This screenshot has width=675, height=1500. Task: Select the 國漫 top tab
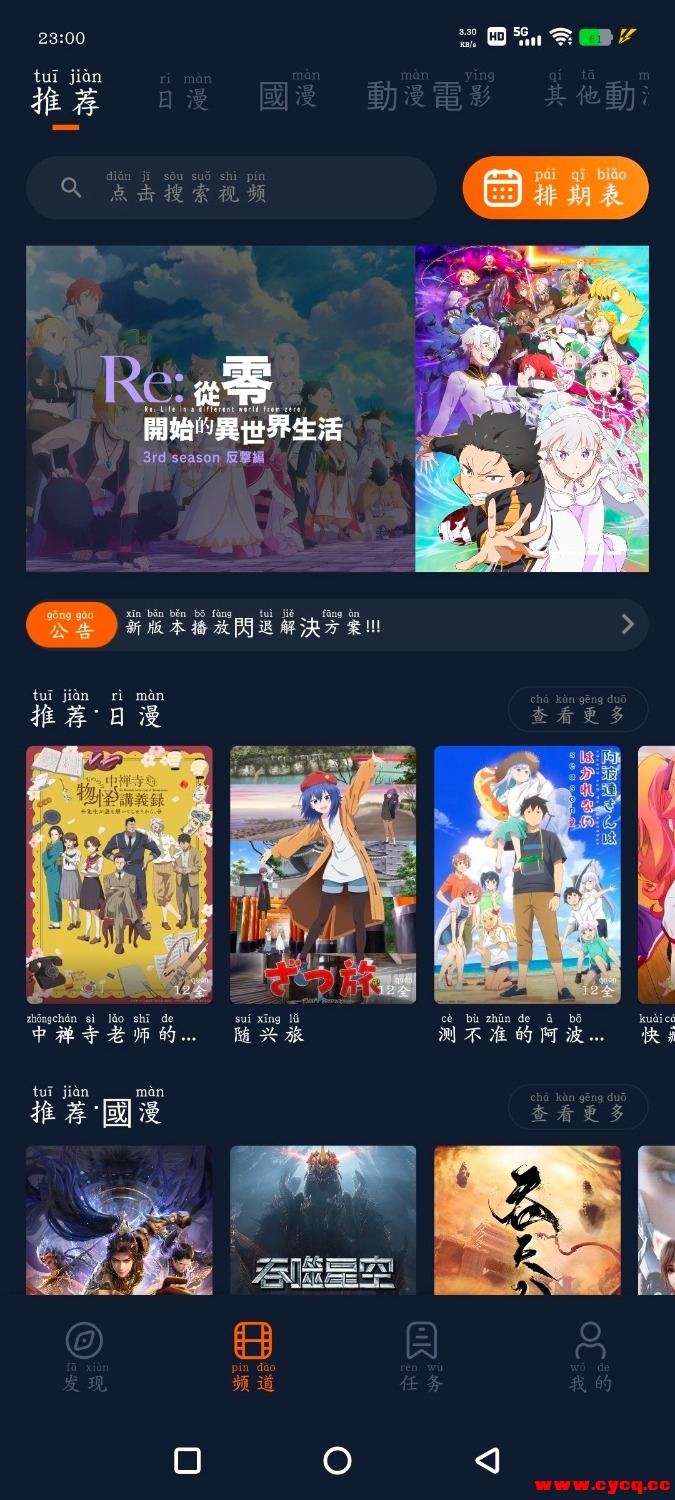coord(289,94)
